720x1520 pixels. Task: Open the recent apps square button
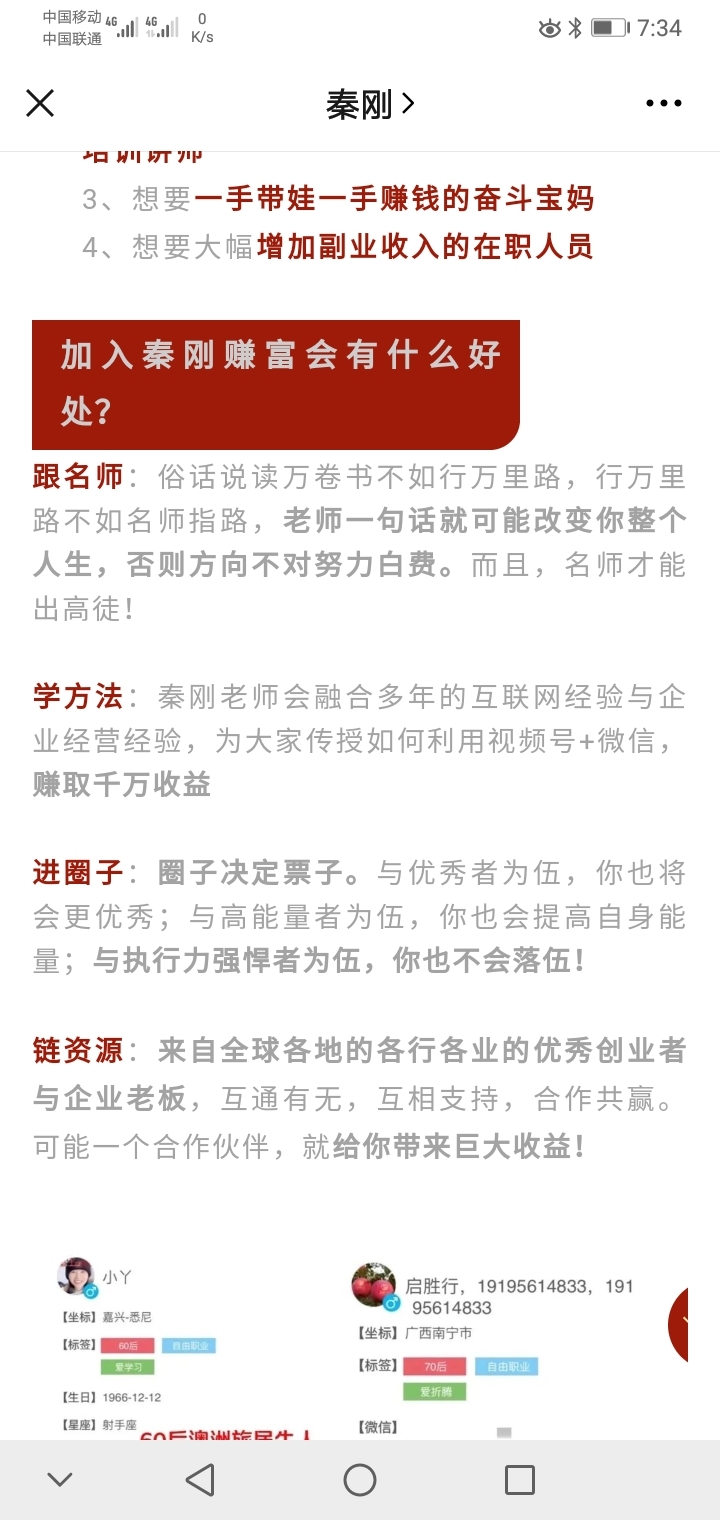[520, 1480]
